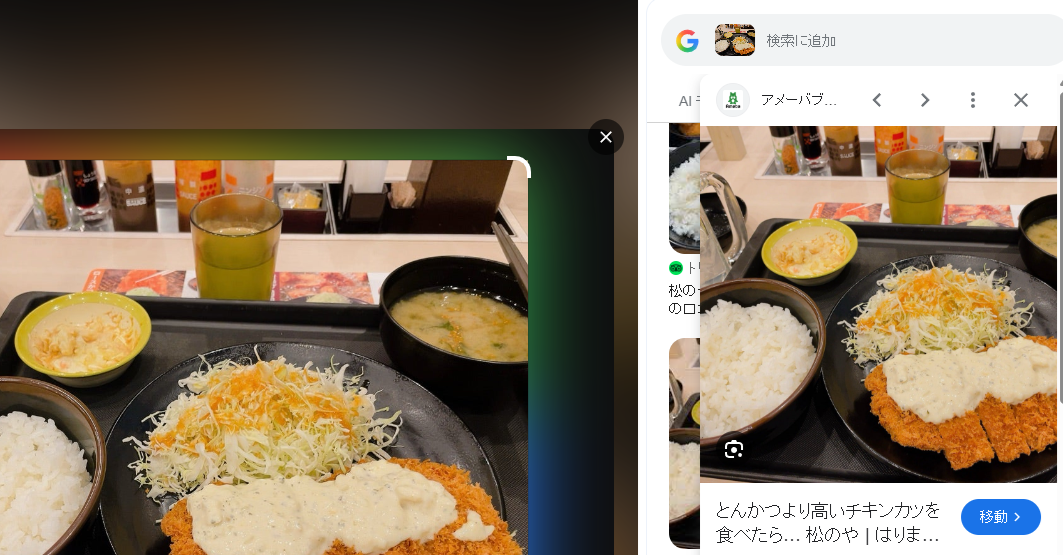The width and height of the screenshot is (1063, 555).
Task: Tap the 移動 button to visit page
Action: click(1000, 517)
